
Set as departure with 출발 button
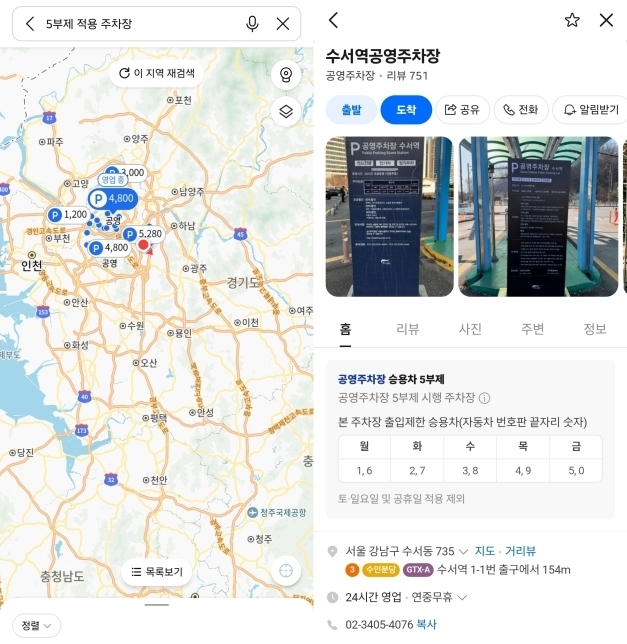click(350, 109)
